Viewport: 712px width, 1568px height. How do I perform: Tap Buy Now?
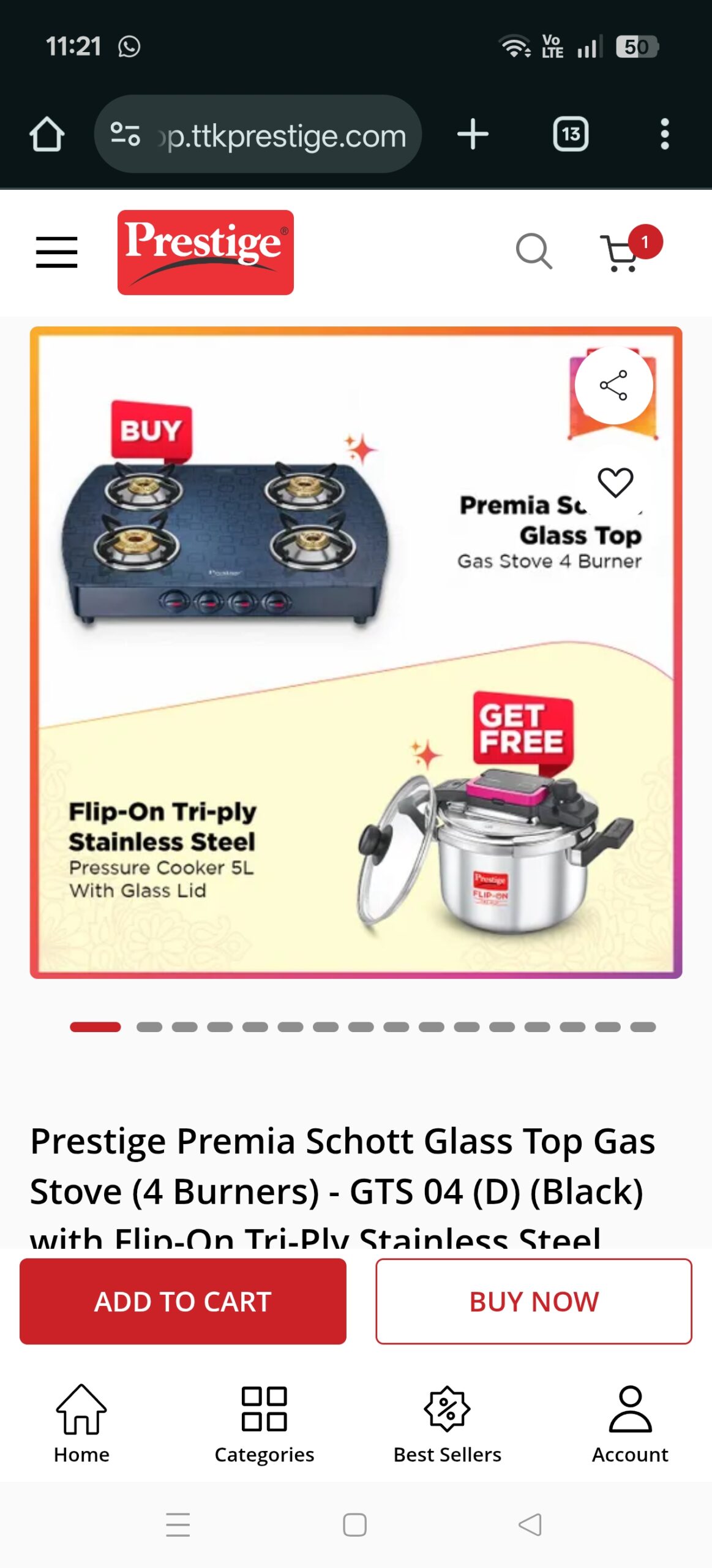[533, 1301]
